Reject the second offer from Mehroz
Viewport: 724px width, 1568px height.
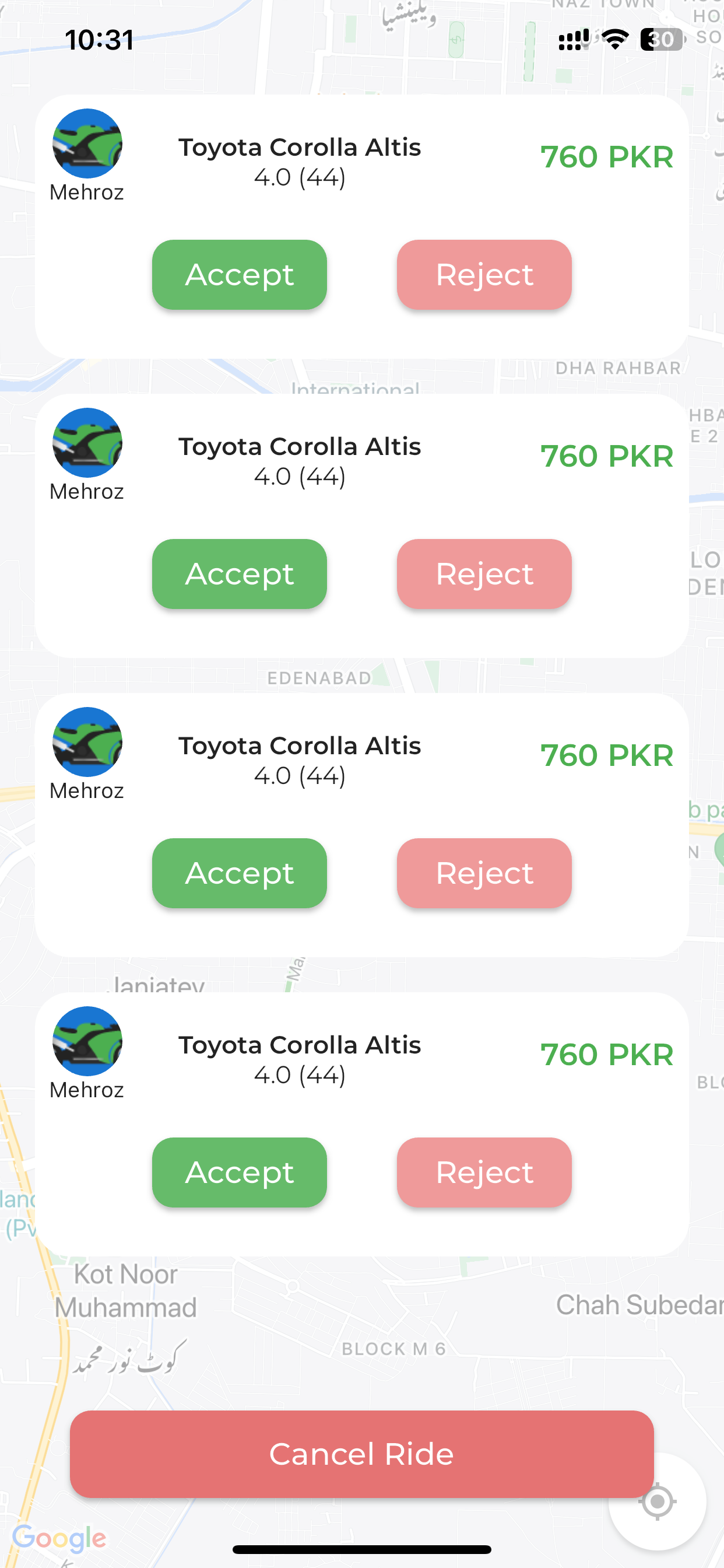[484, 574]
